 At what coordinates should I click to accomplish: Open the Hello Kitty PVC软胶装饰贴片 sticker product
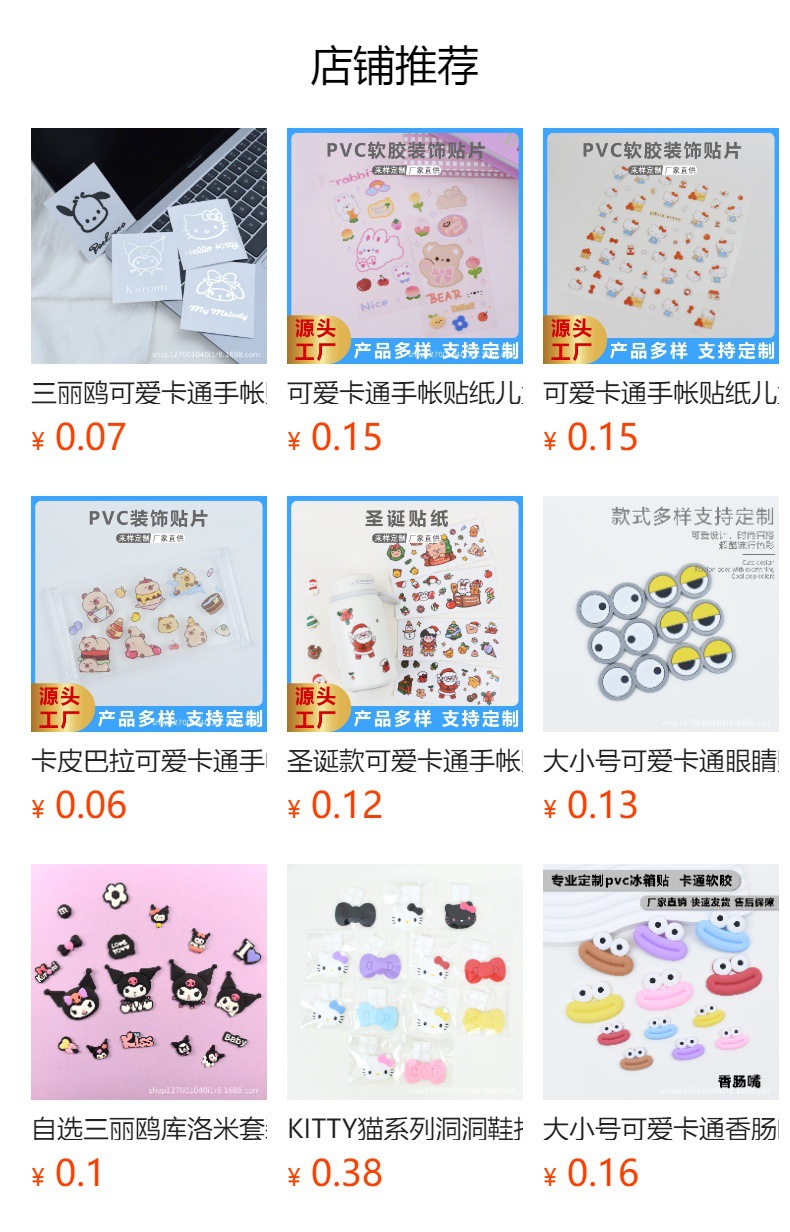pyautogui.click(x=660, y=246)
